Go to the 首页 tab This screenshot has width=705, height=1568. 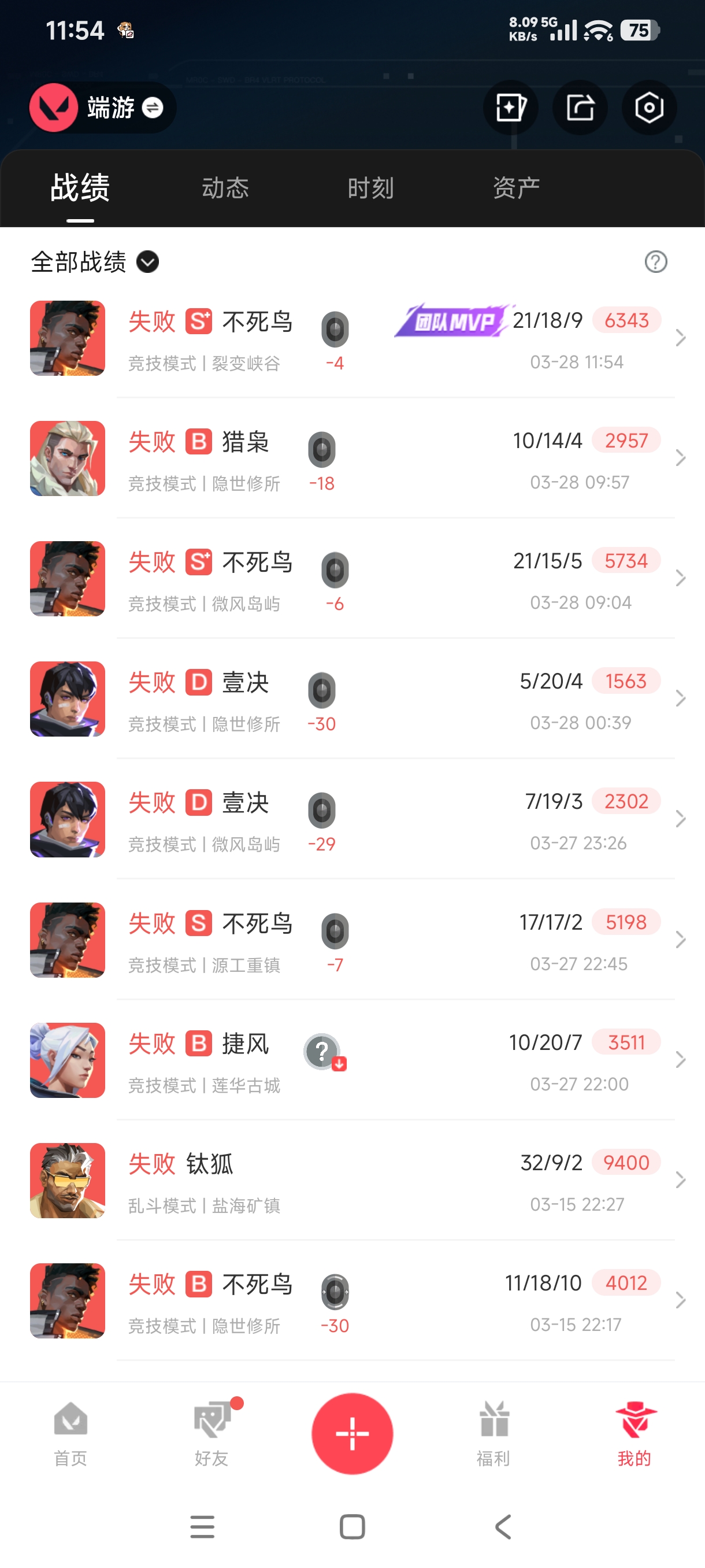[70, 1432]
